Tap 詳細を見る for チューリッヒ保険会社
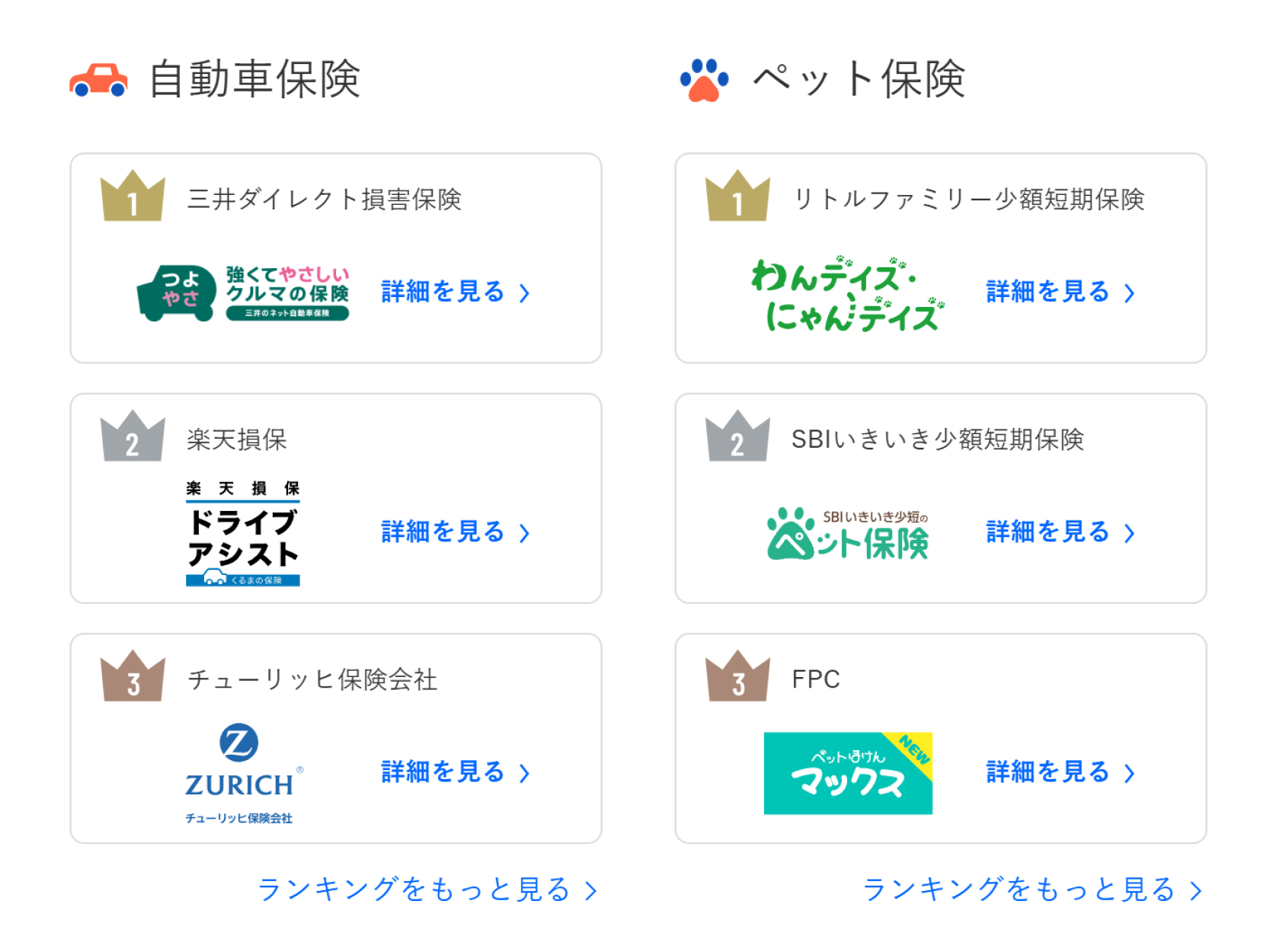Viewport: 1270px width, 952px height. tap(455, 772)
